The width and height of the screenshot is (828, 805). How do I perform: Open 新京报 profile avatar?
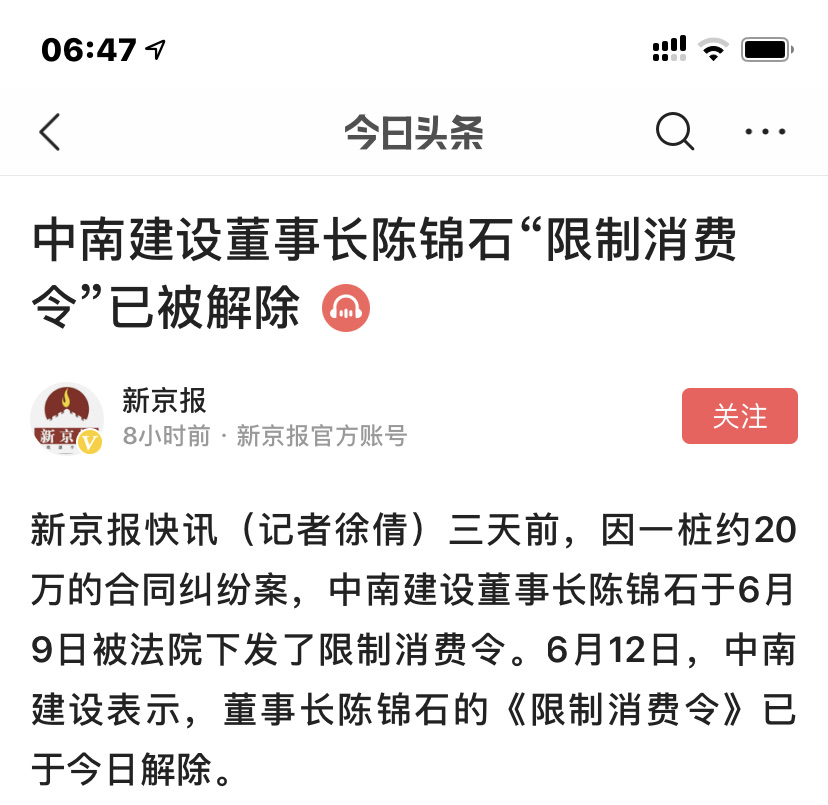pyautogui.click(x=67, y=418)
